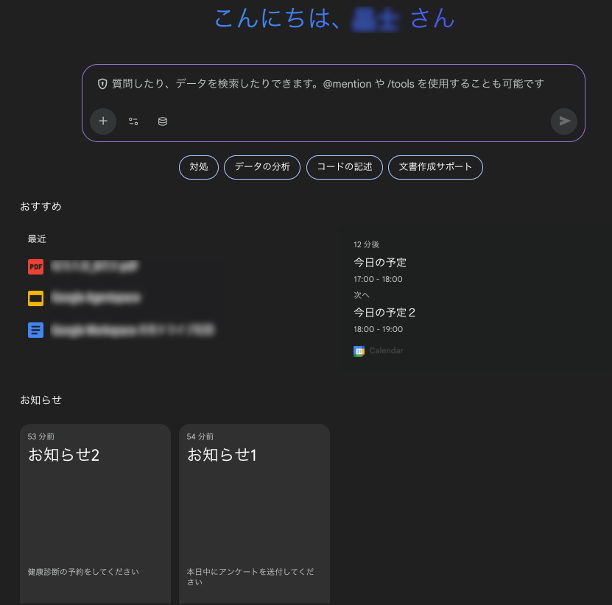The height and width of the screenshot is (605, 612).
Task: Select the 対処 chip
Action: click(199, 168)
